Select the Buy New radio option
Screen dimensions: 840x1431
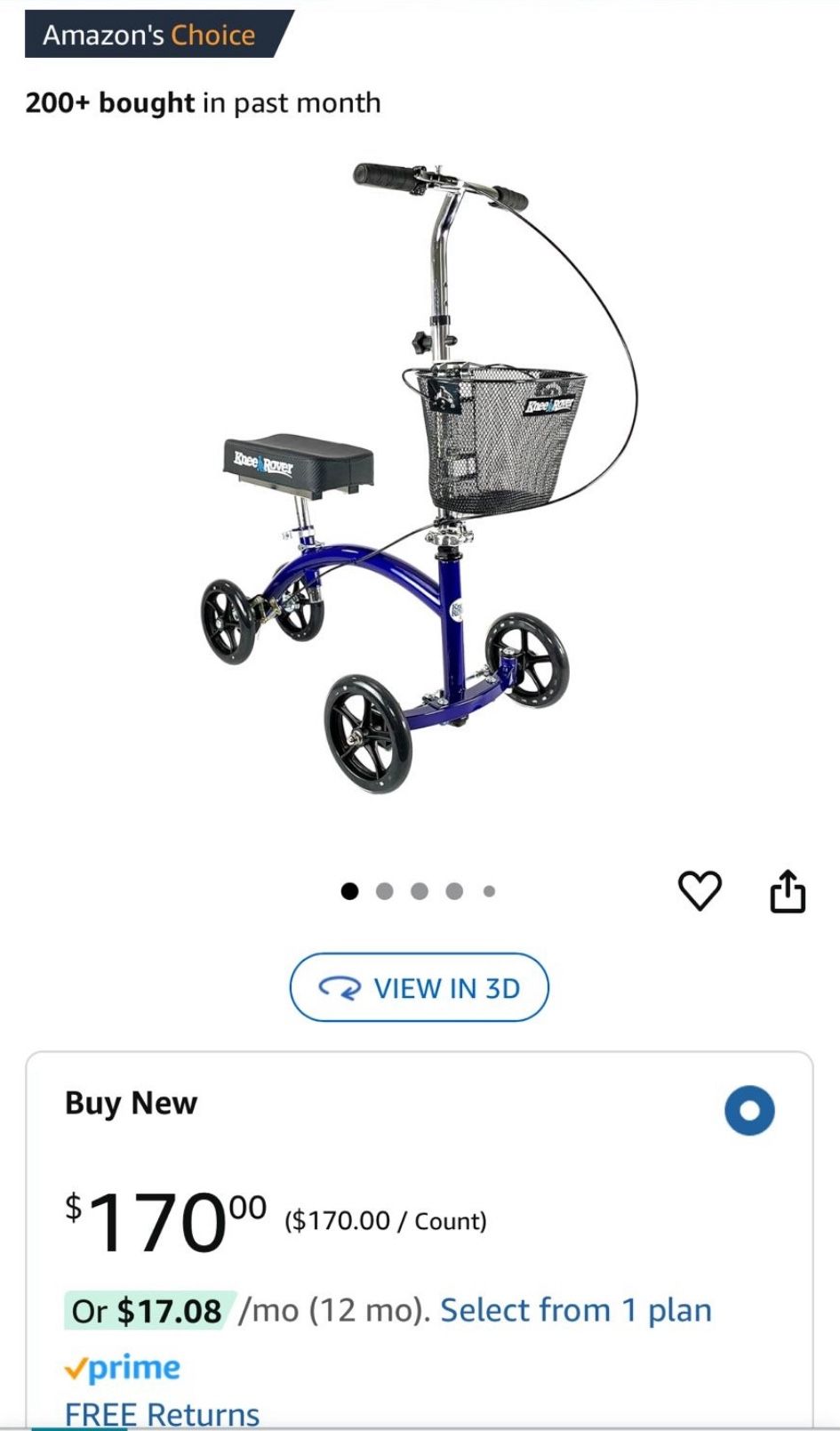click(x=748, y=1111)
